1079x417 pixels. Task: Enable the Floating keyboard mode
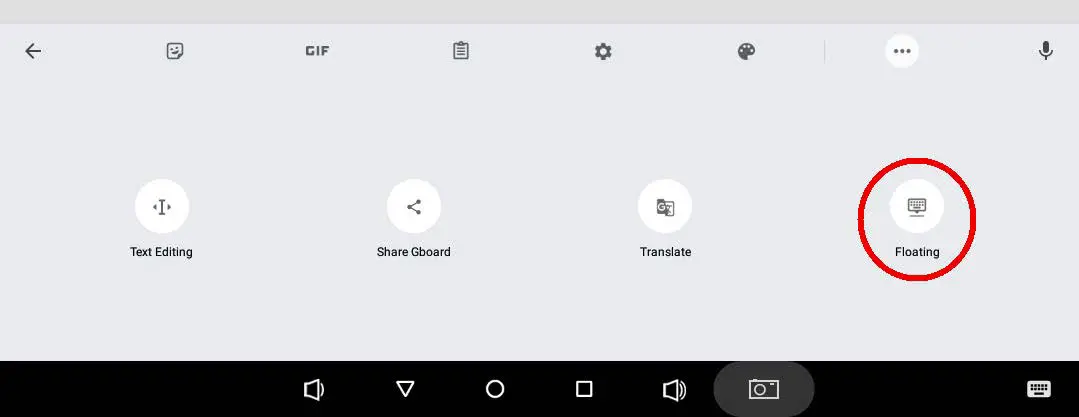(x=917, y=207)
